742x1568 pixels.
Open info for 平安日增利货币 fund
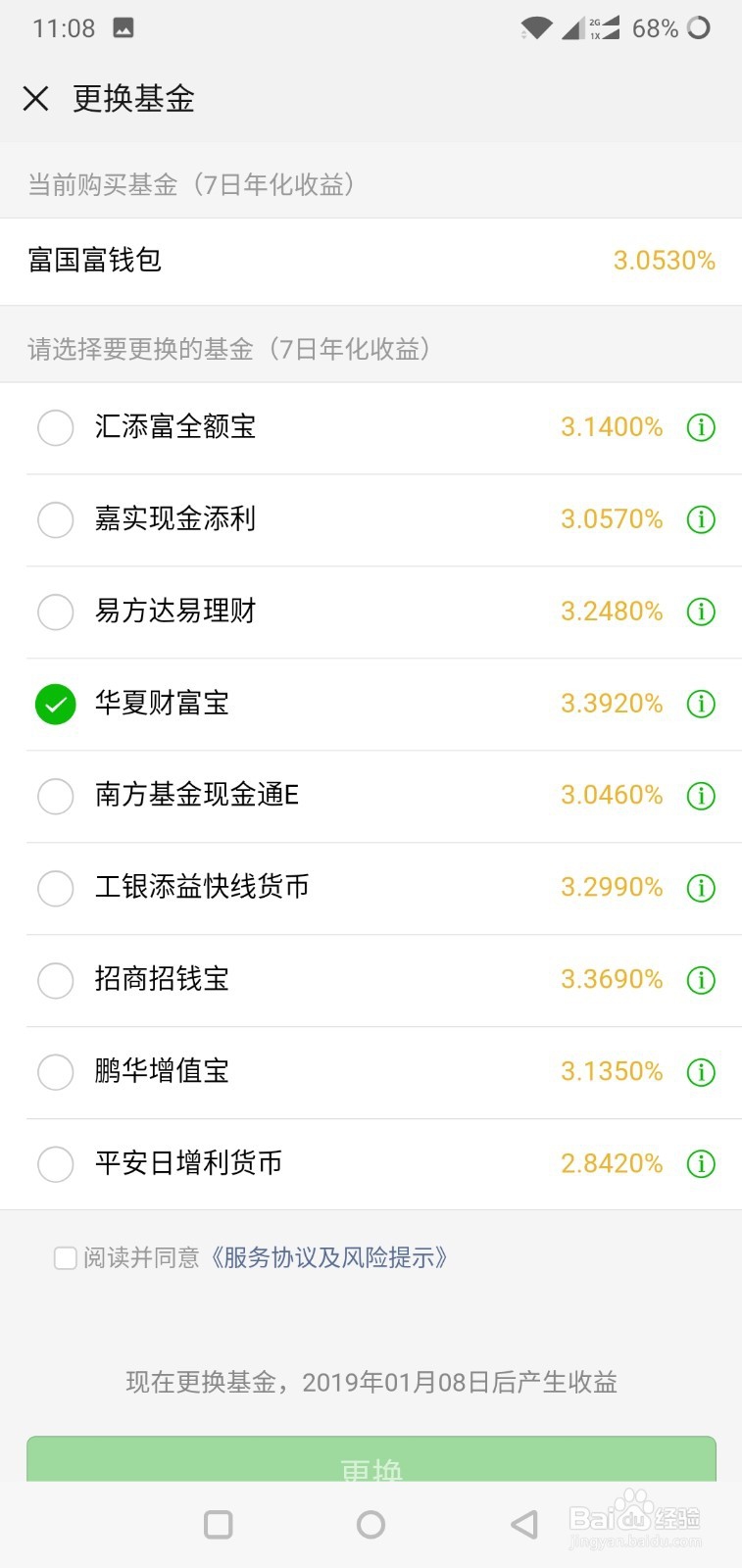700,1163
